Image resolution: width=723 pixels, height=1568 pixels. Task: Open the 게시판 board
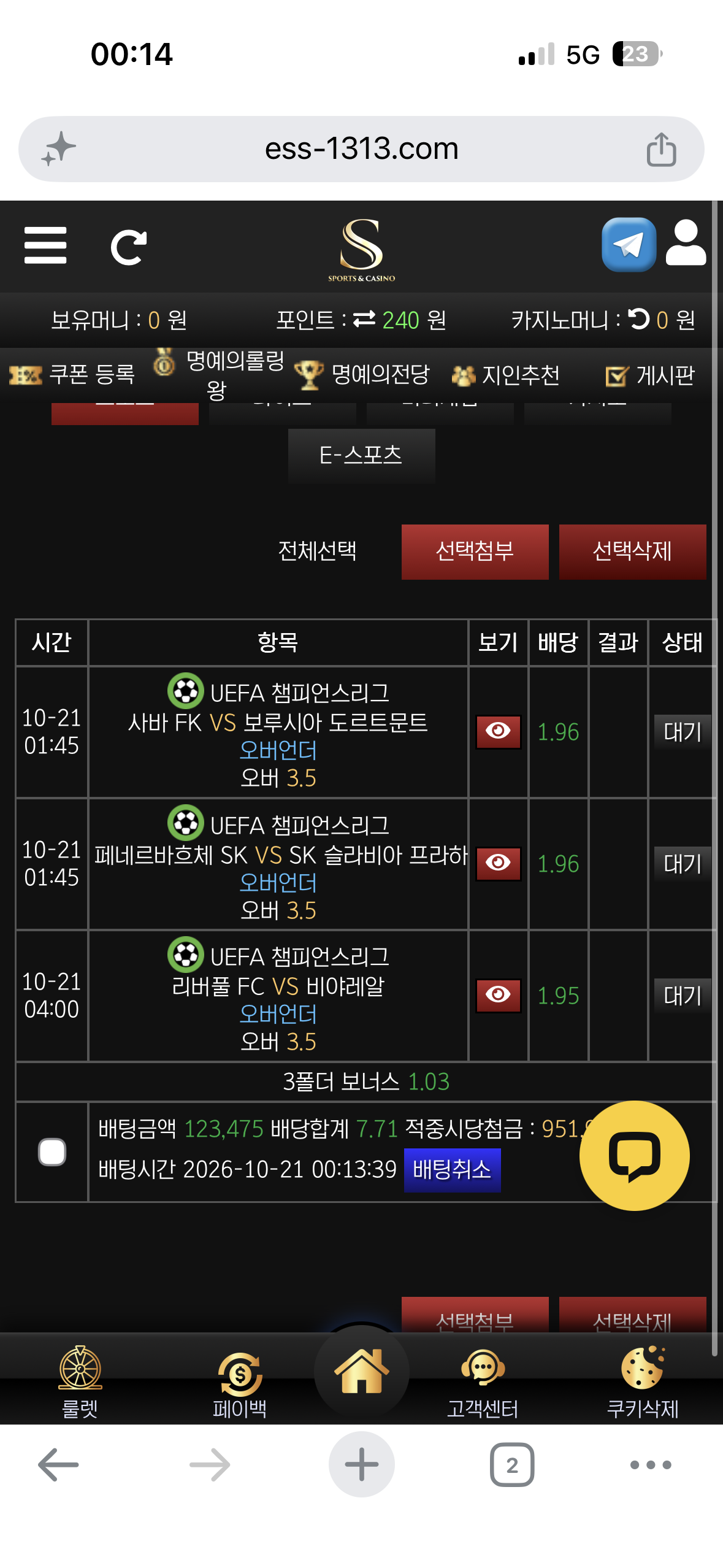click(649, 375)
